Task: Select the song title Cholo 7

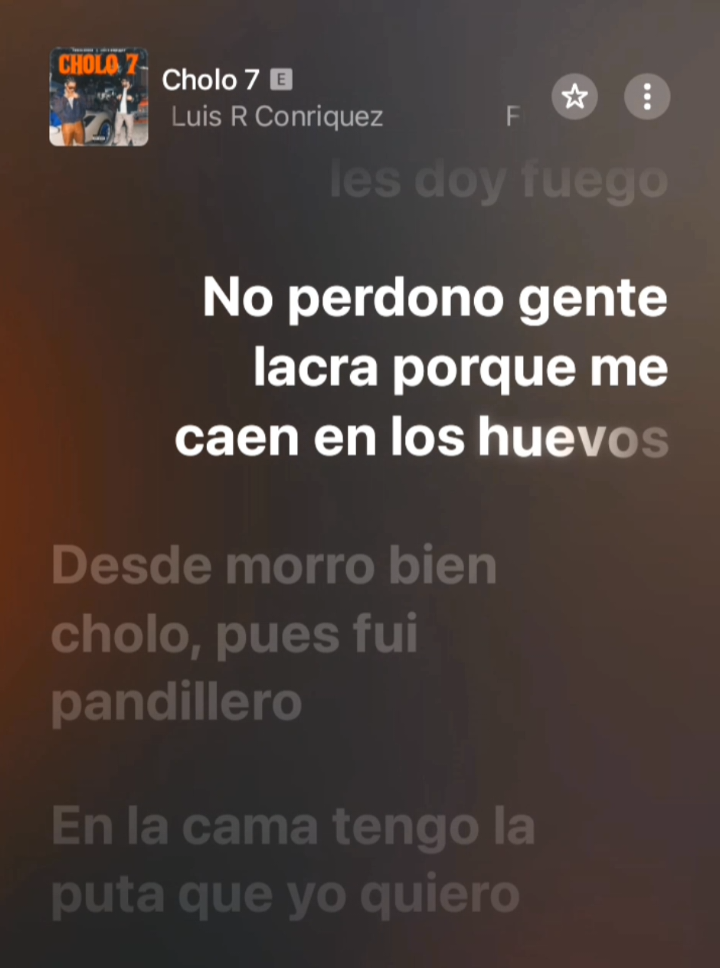Action: (x=210, y=80)
